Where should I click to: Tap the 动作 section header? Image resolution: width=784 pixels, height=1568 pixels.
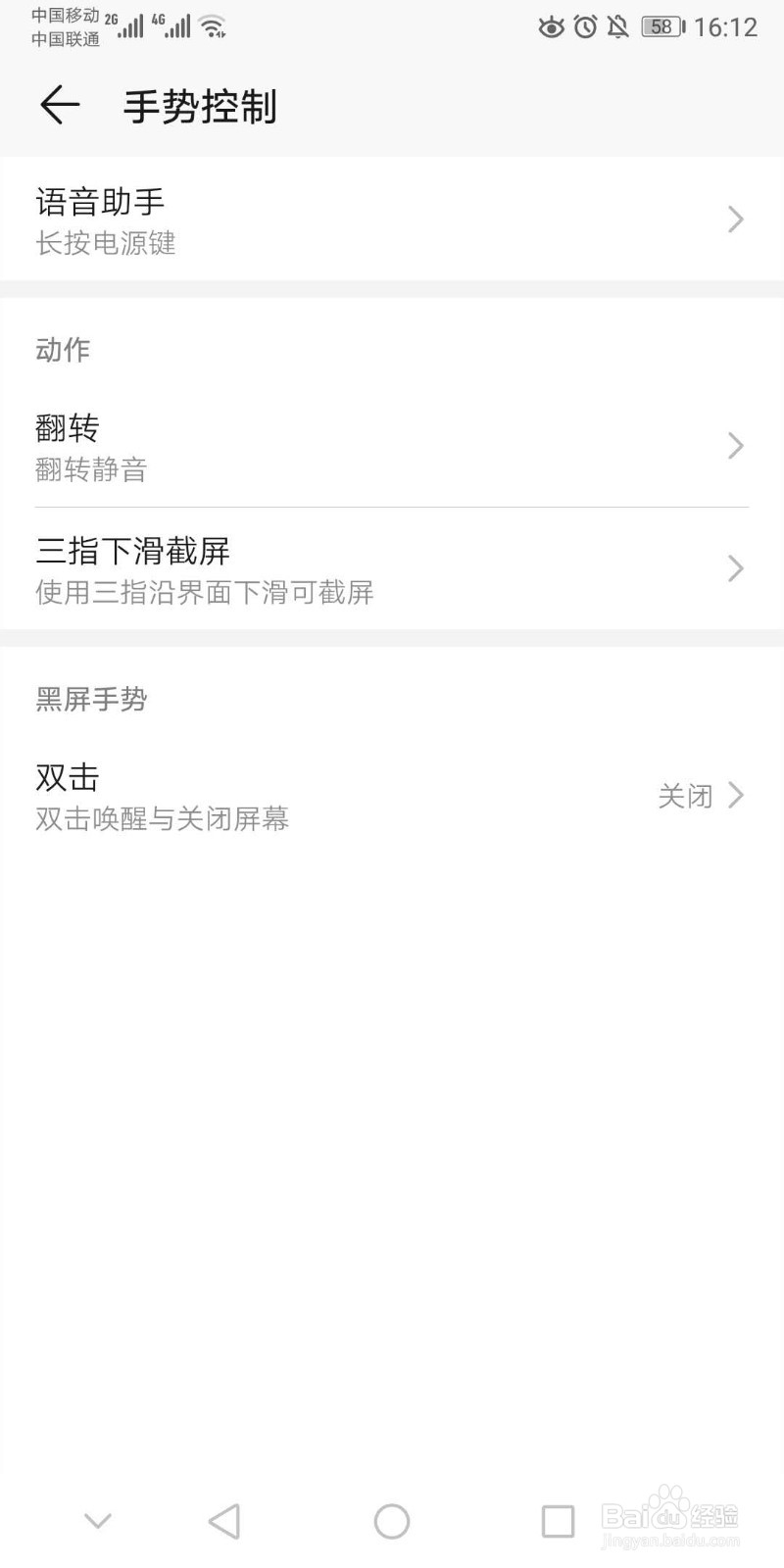(x=64, y=349)
